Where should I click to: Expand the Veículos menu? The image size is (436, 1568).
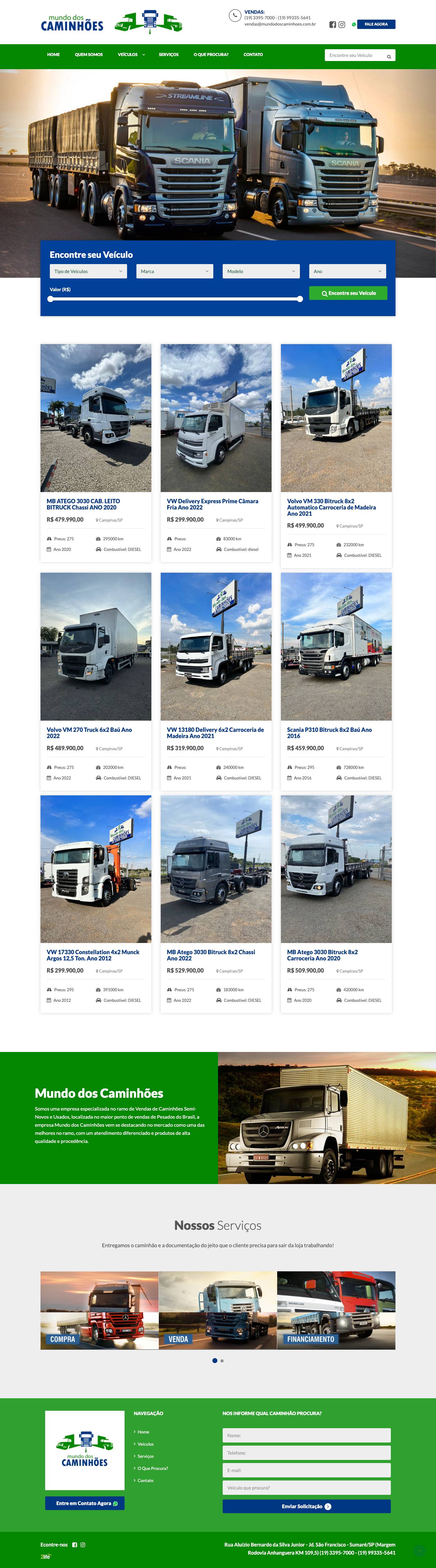click(x=131, y=55)
